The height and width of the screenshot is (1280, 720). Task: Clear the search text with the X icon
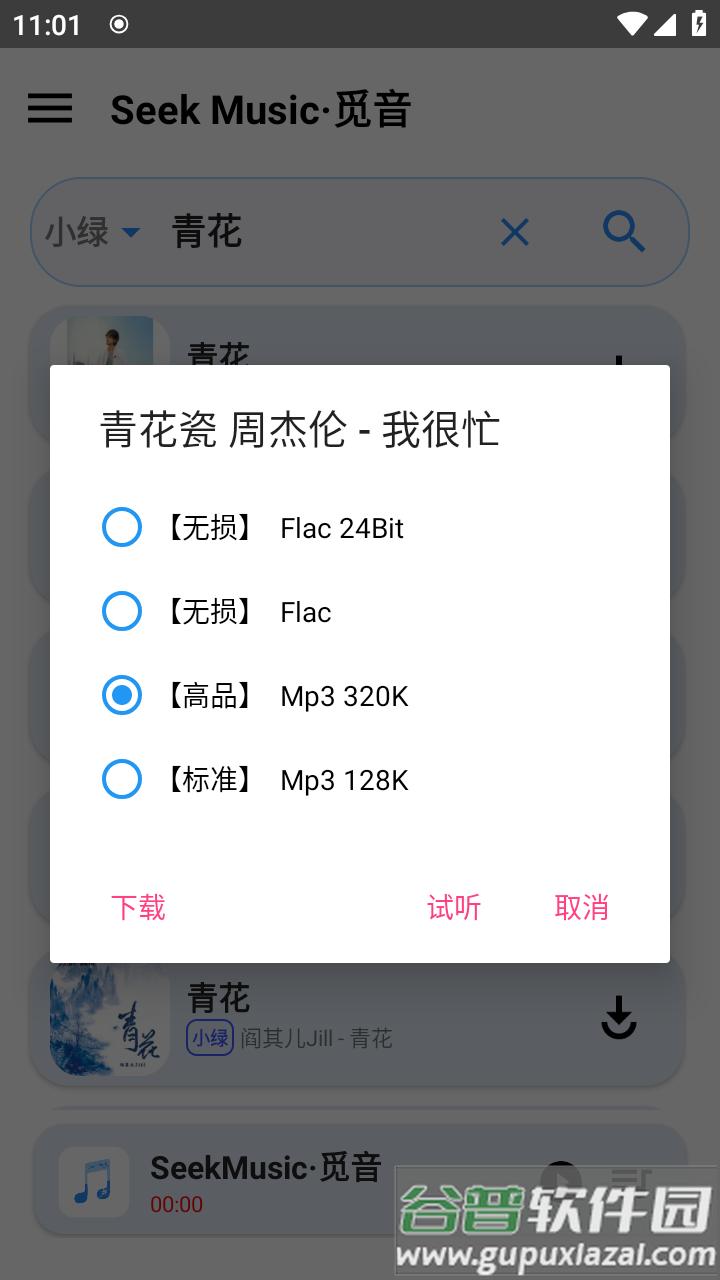tap(514, 231)
